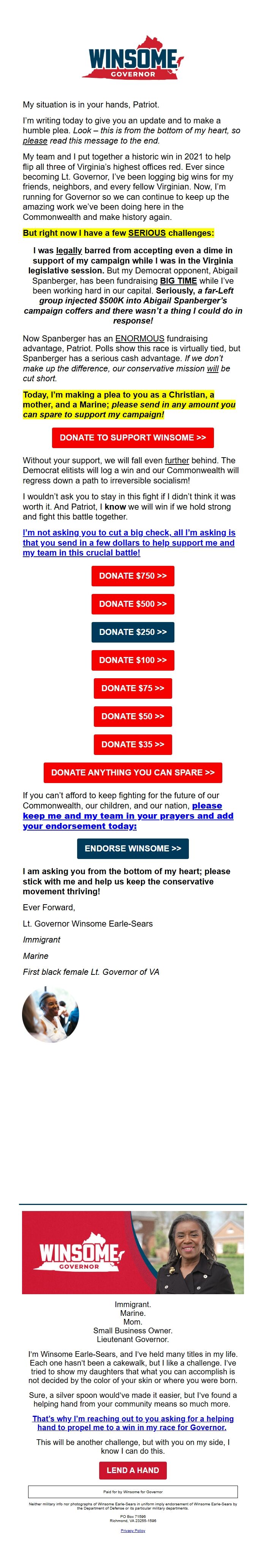Tap DONATE TO SUPPORT WINSOME button
This screenshot has height=1568, width=266.
(133, 437)
